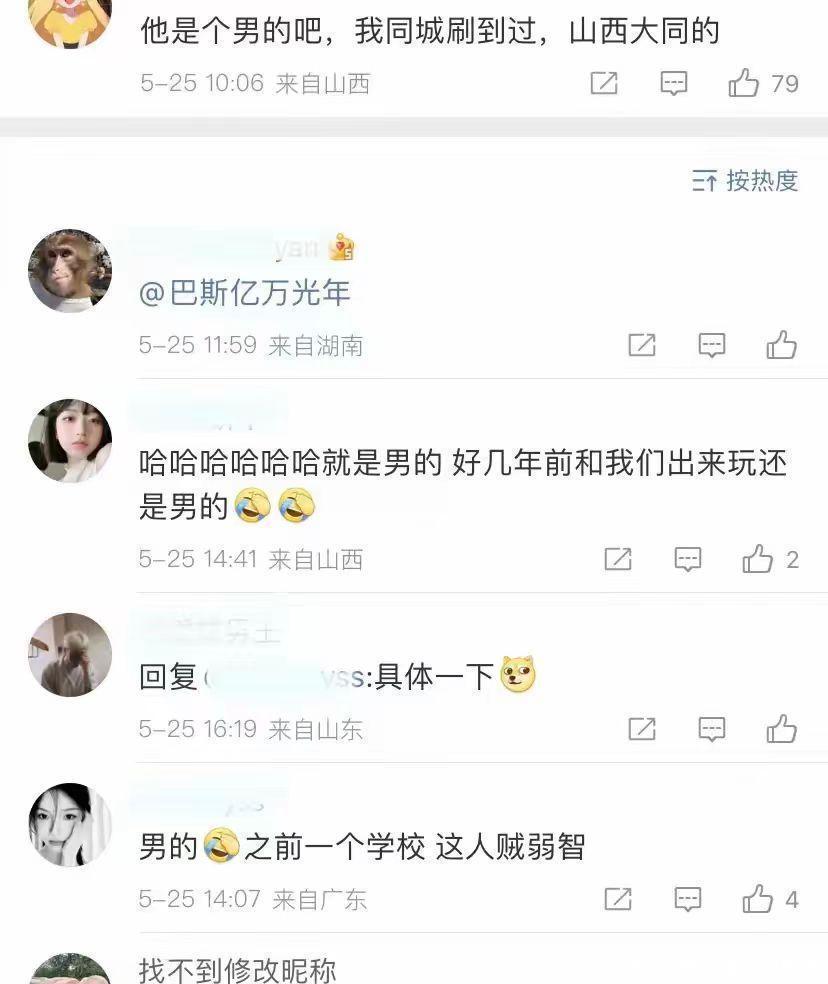Screen dimensions: 828x984
Task: View profile of the 具体一下 commenter
Action: (70, 655)
